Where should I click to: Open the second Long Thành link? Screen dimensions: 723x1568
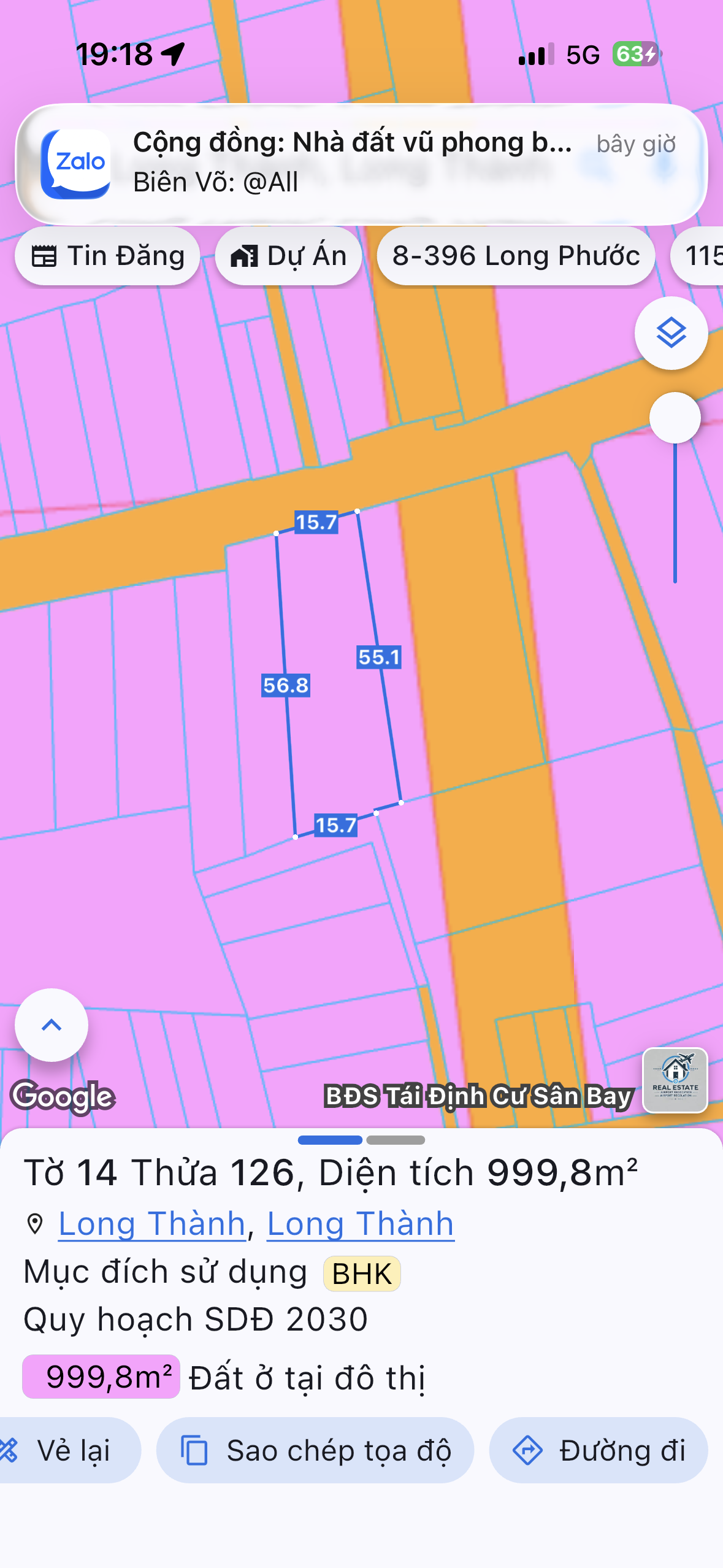[361, 1224]
